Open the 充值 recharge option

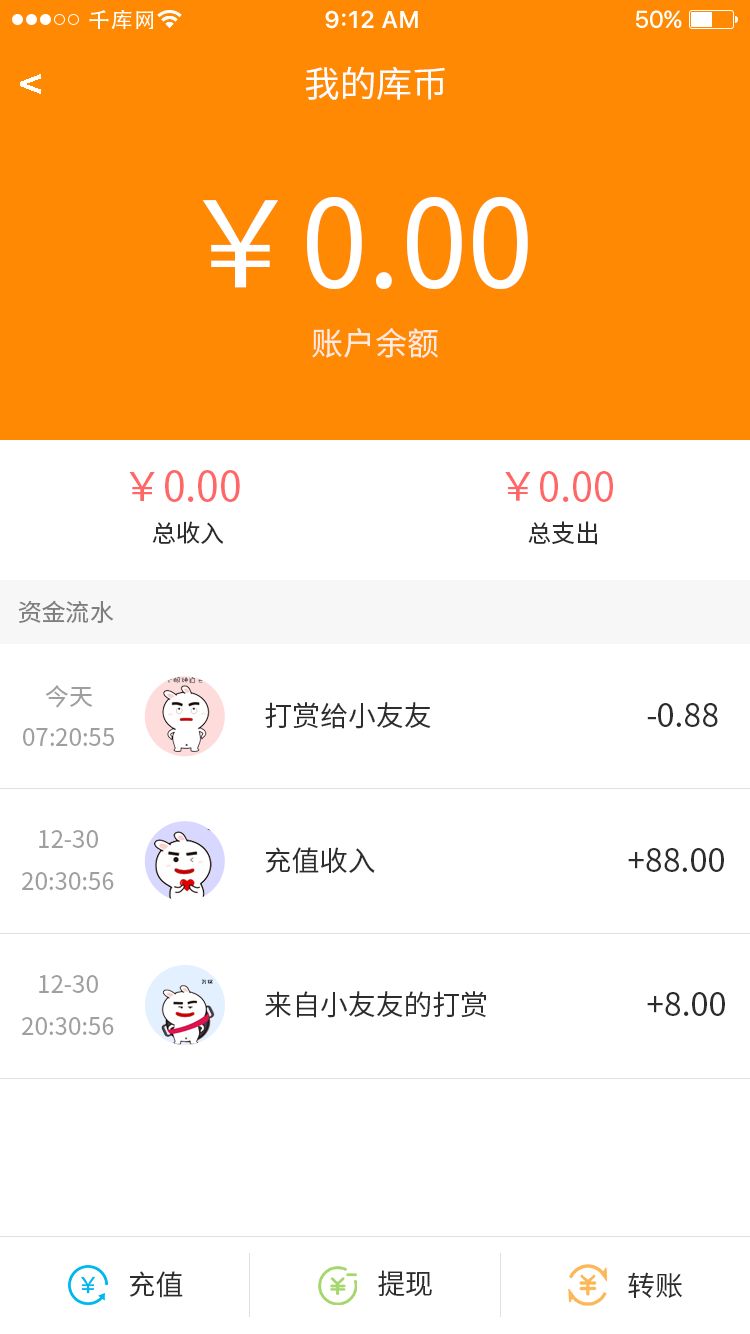click(125, 1285)
